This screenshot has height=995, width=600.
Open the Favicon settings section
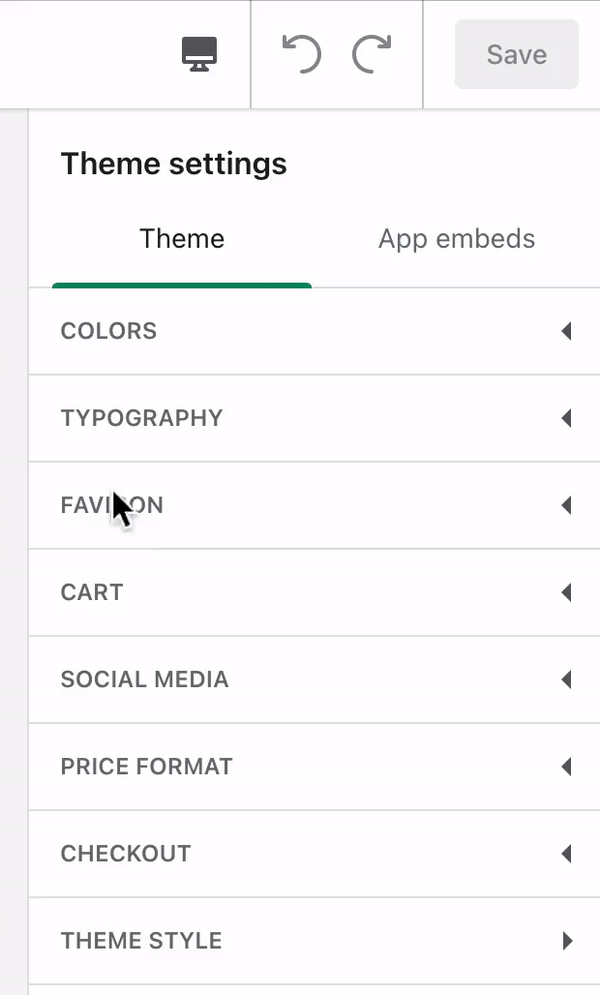coord(315,505)
